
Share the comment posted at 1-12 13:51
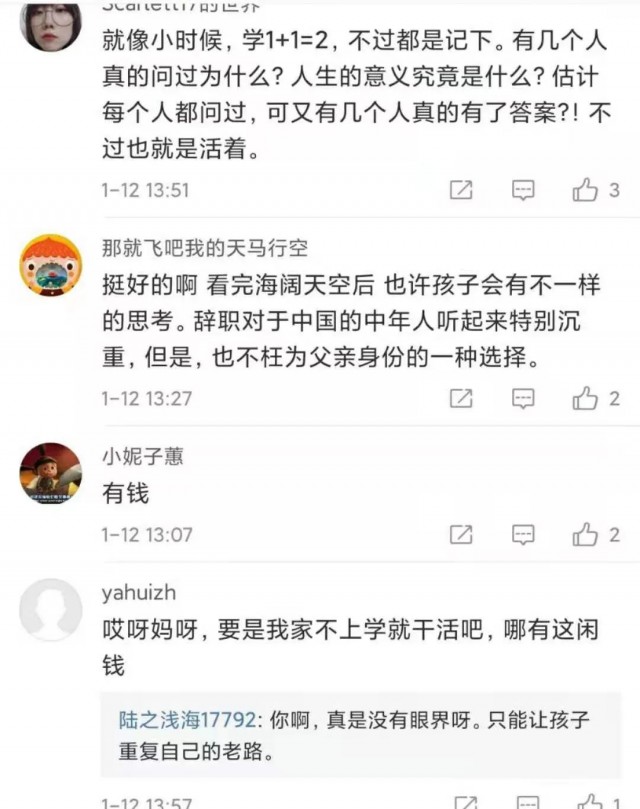[x=461, y=190]
